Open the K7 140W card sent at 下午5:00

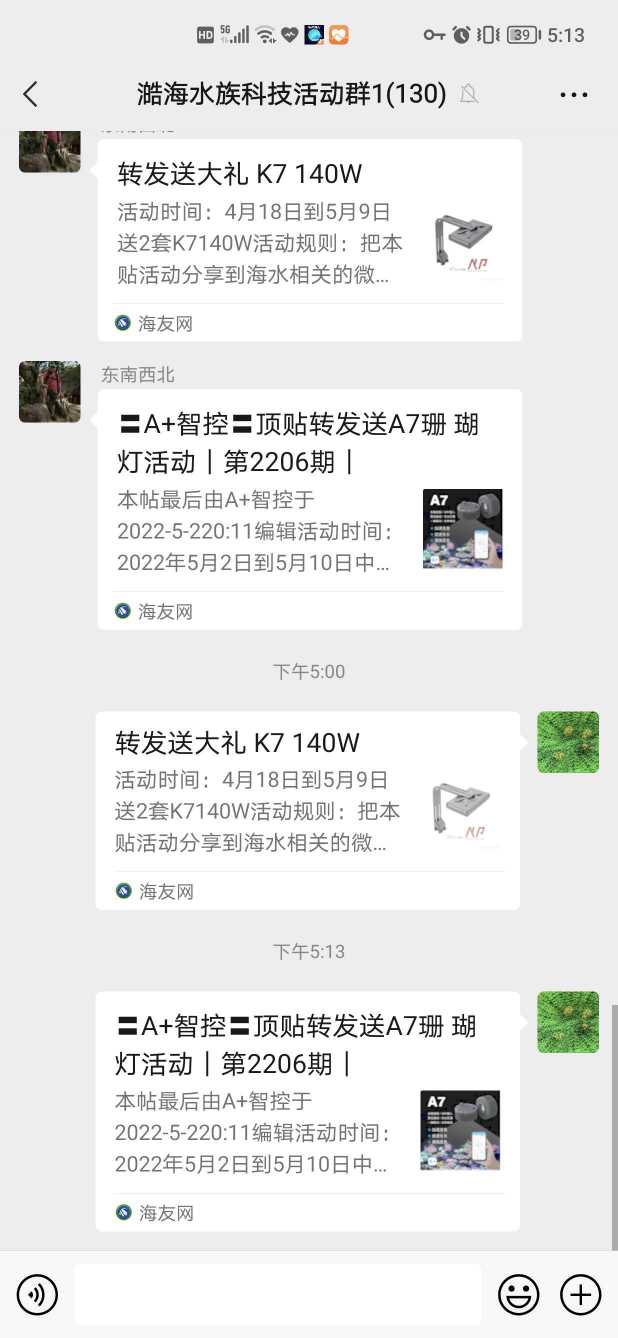[x=307, y=810]
